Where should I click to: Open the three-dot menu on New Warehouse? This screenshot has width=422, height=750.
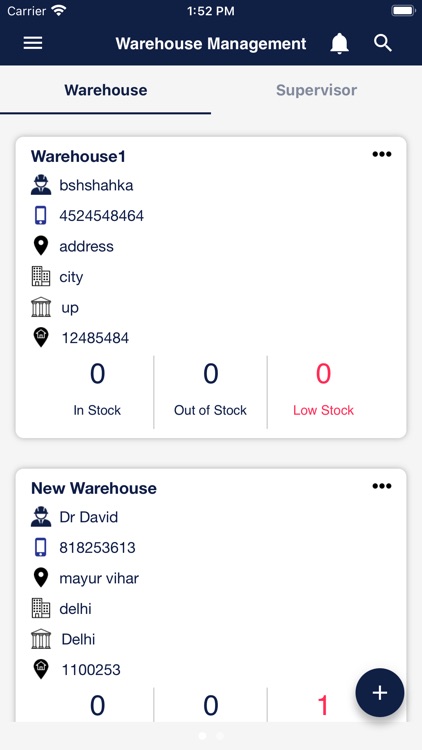(x=382, y=486)
